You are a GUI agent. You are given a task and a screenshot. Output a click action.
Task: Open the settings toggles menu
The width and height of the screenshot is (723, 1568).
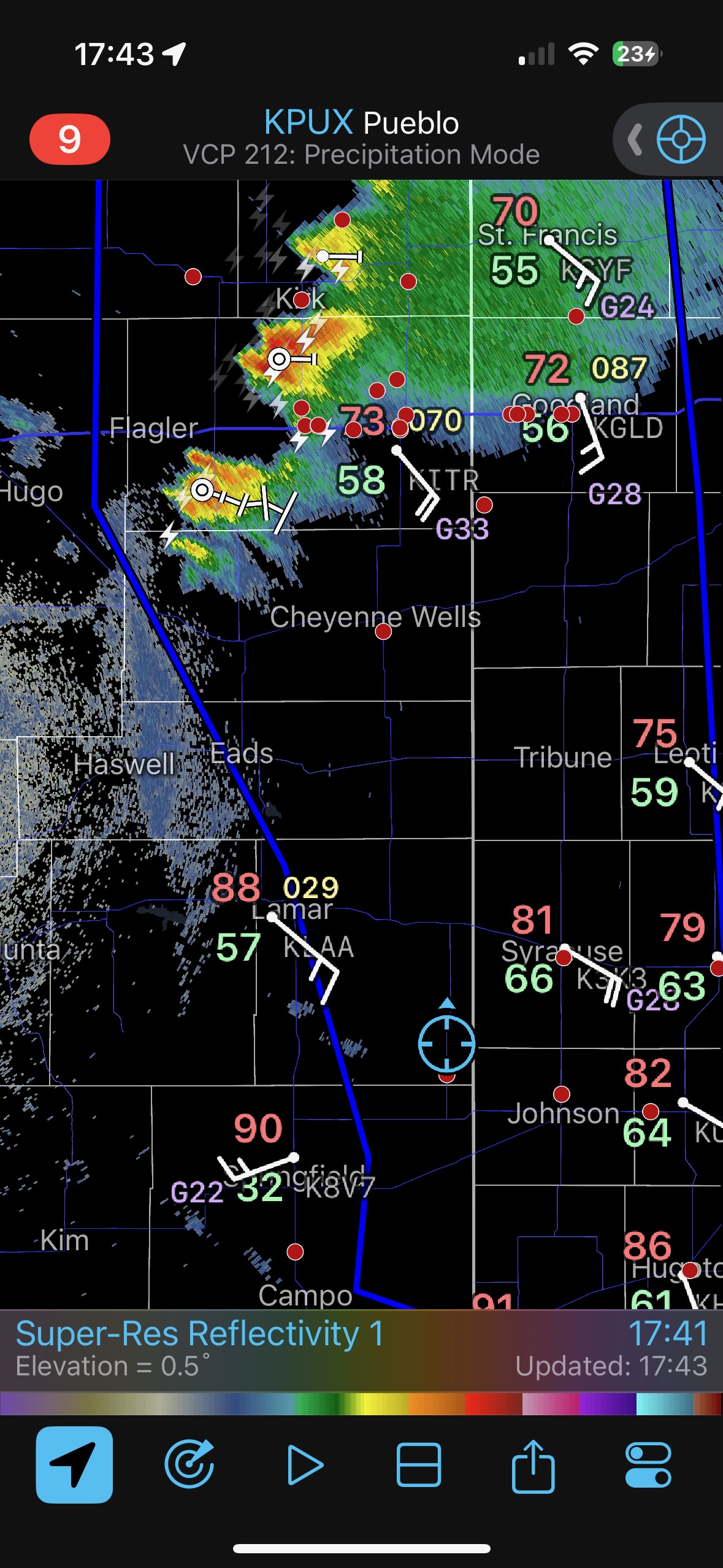coord(648,1464)
